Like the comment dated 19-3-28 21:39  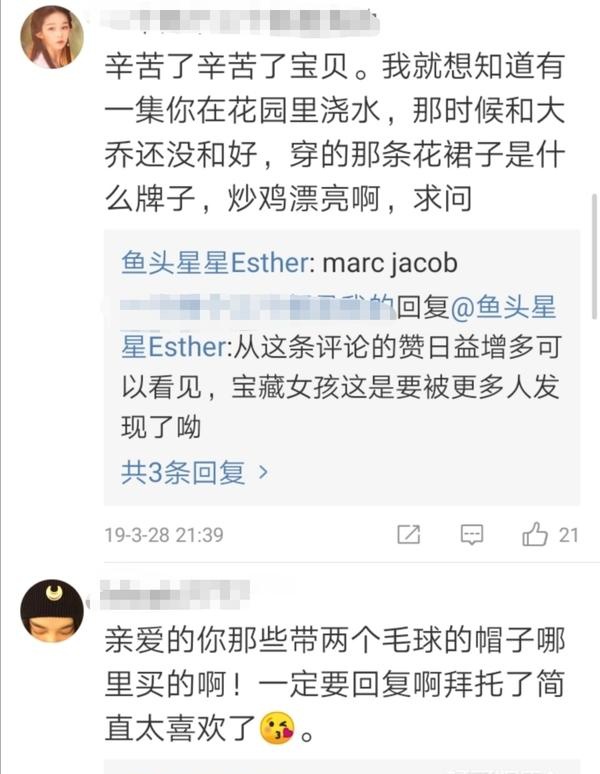(x=535, y=535)
